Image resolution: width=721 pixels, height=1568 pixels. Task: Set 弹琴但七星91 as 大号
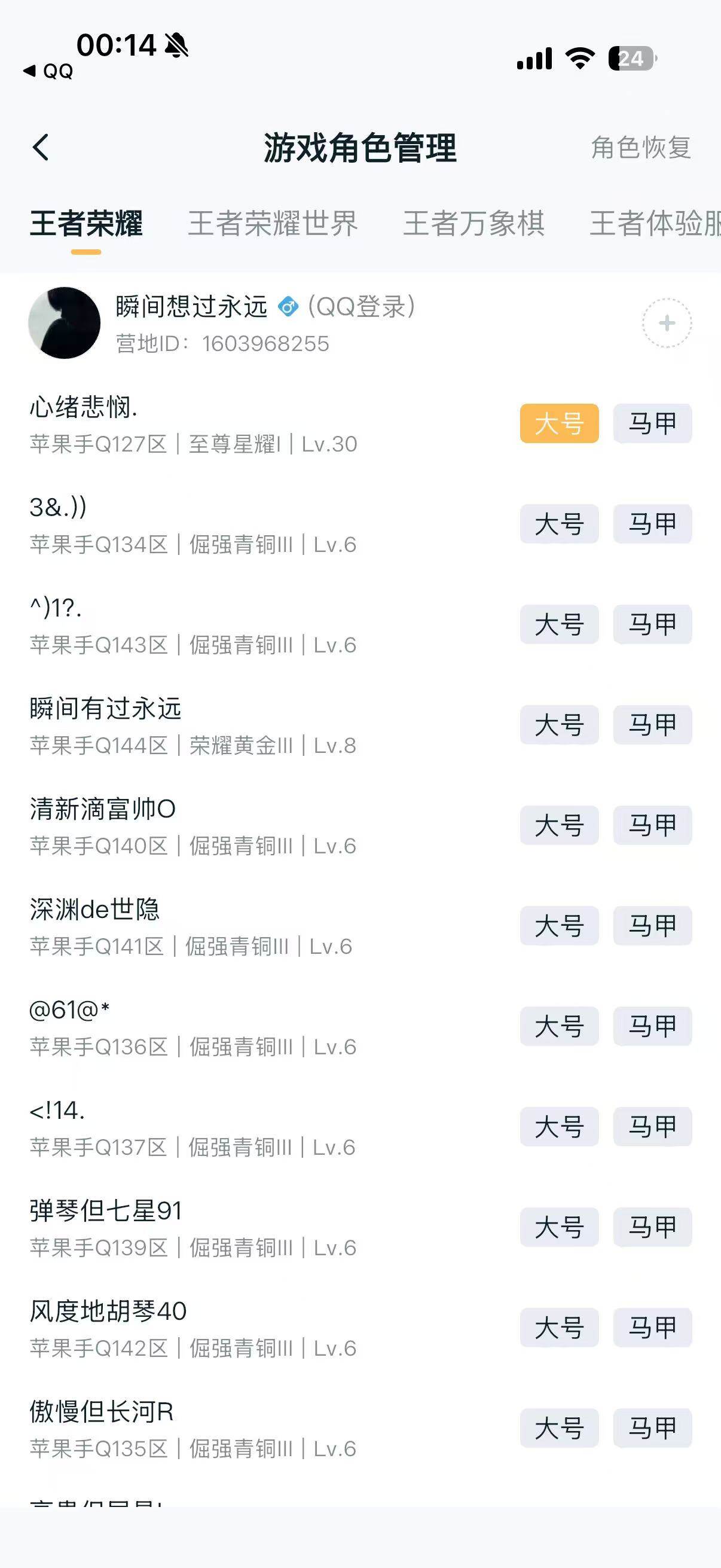coord(560,1227)
